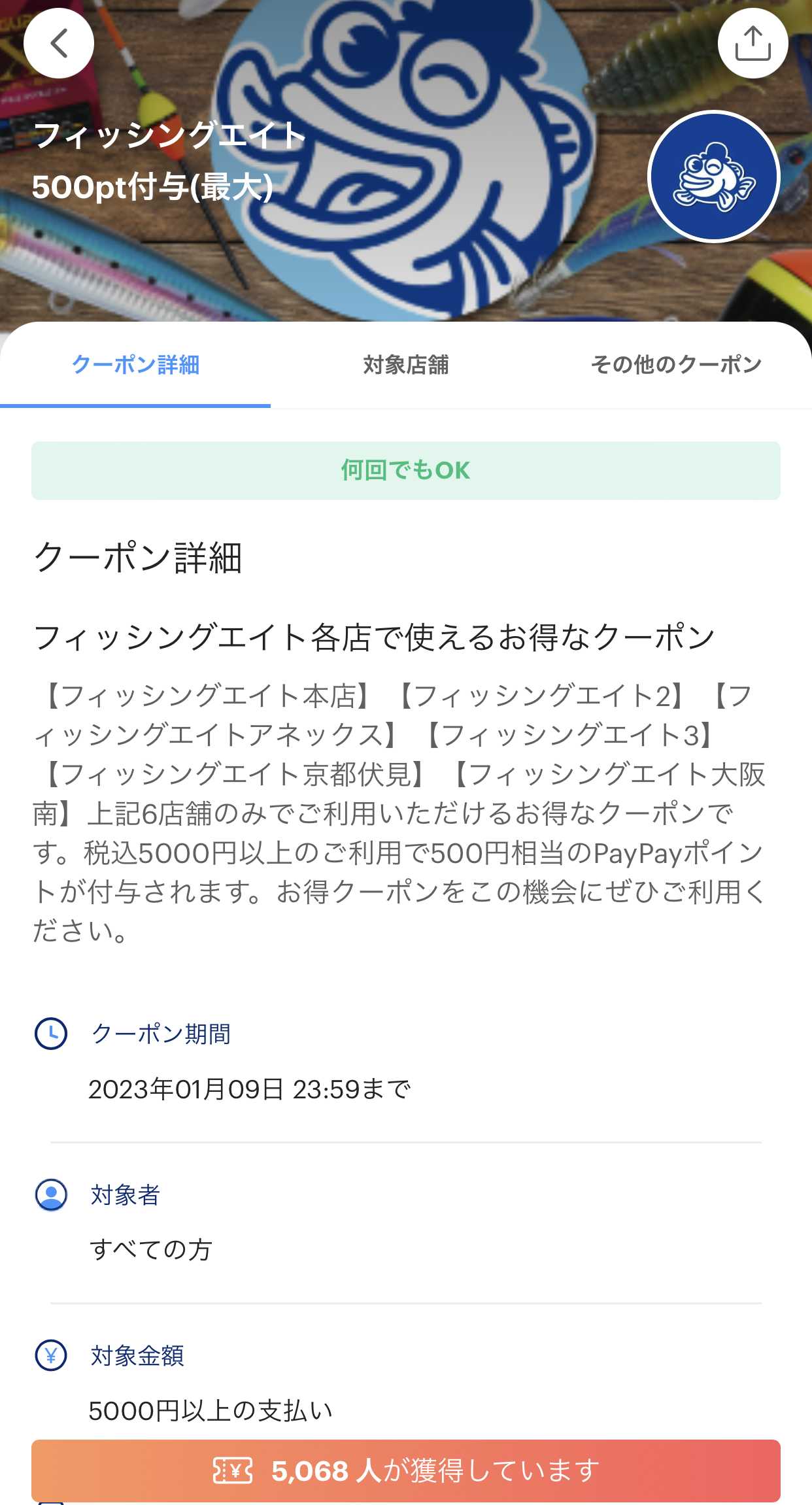
Task: Switch to the 対象店舗 tab
Action: point(406,365)
